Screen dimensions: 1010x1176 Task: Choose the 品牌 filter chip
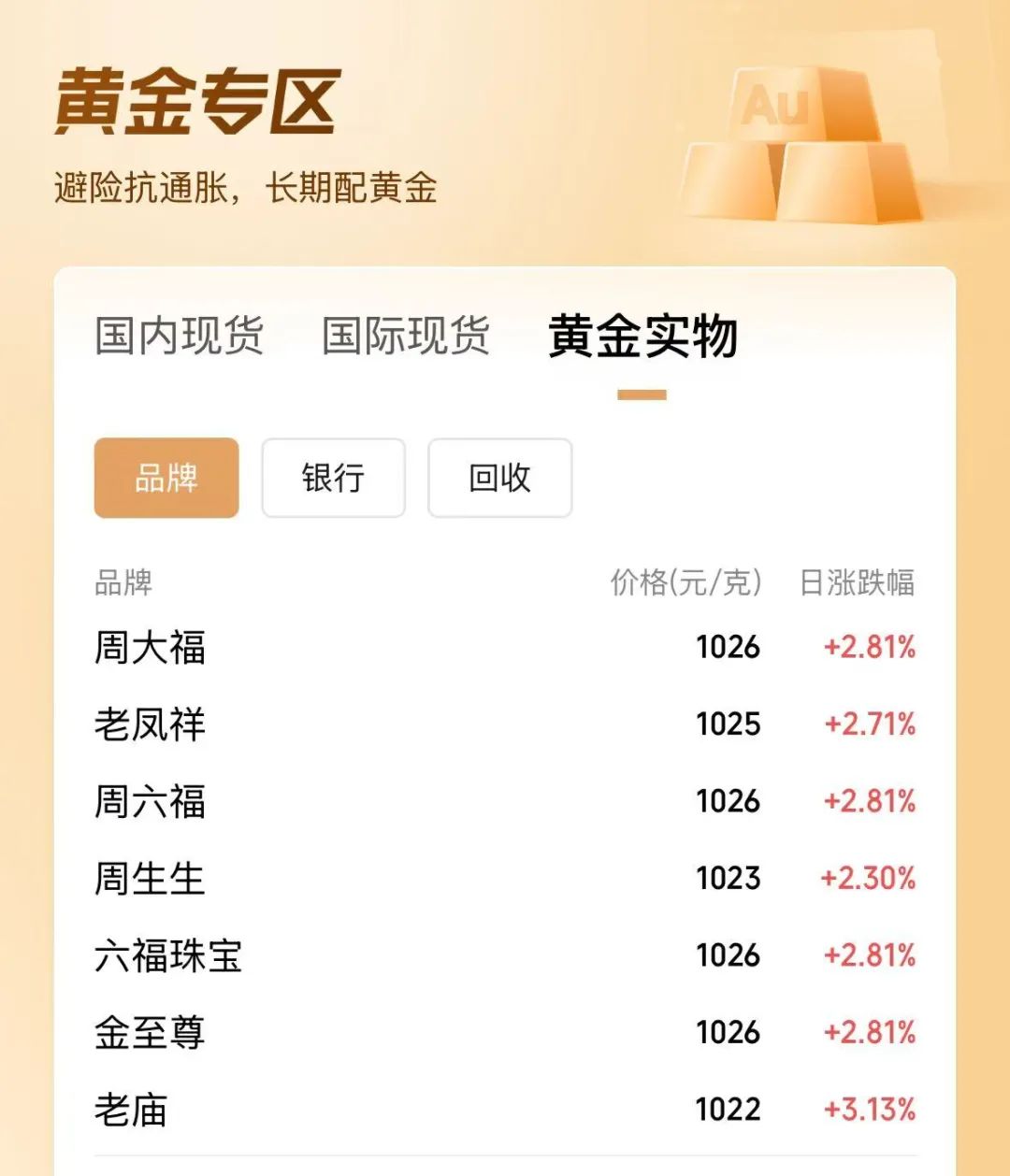click(166, 478)
